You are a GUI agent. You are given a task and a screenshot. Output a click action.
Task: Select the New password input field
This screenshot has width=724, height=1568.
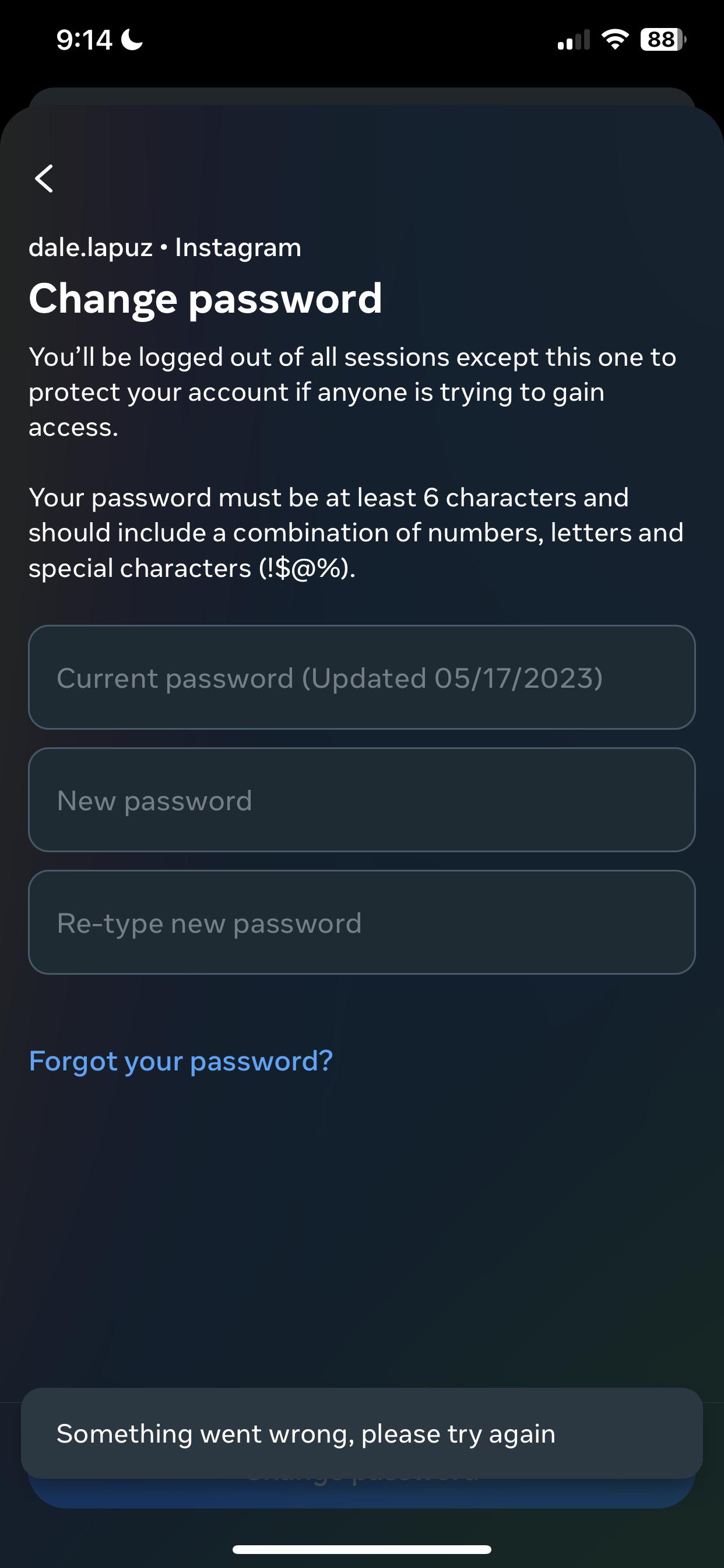click(x=361, y=800)
